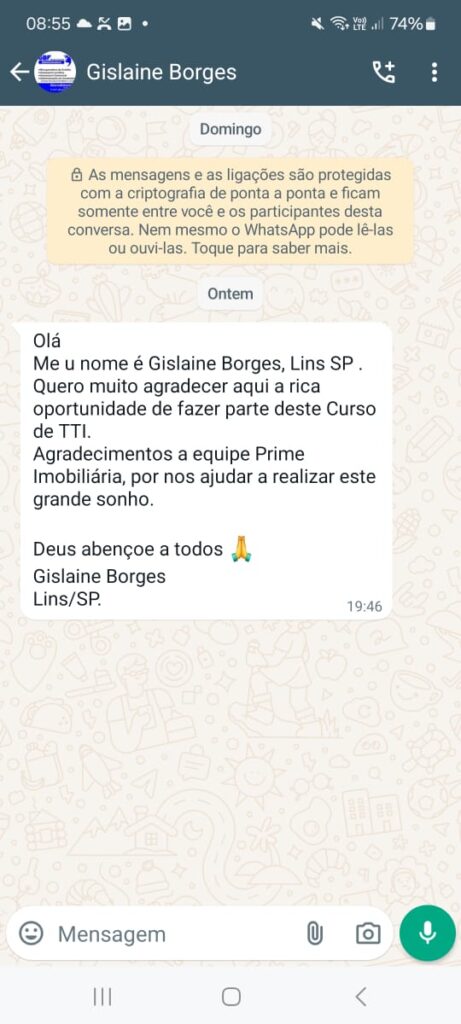Viewport: 461px width, 1024px height.
Task: Start a call with Gislaine Borges
Action: 384,72
